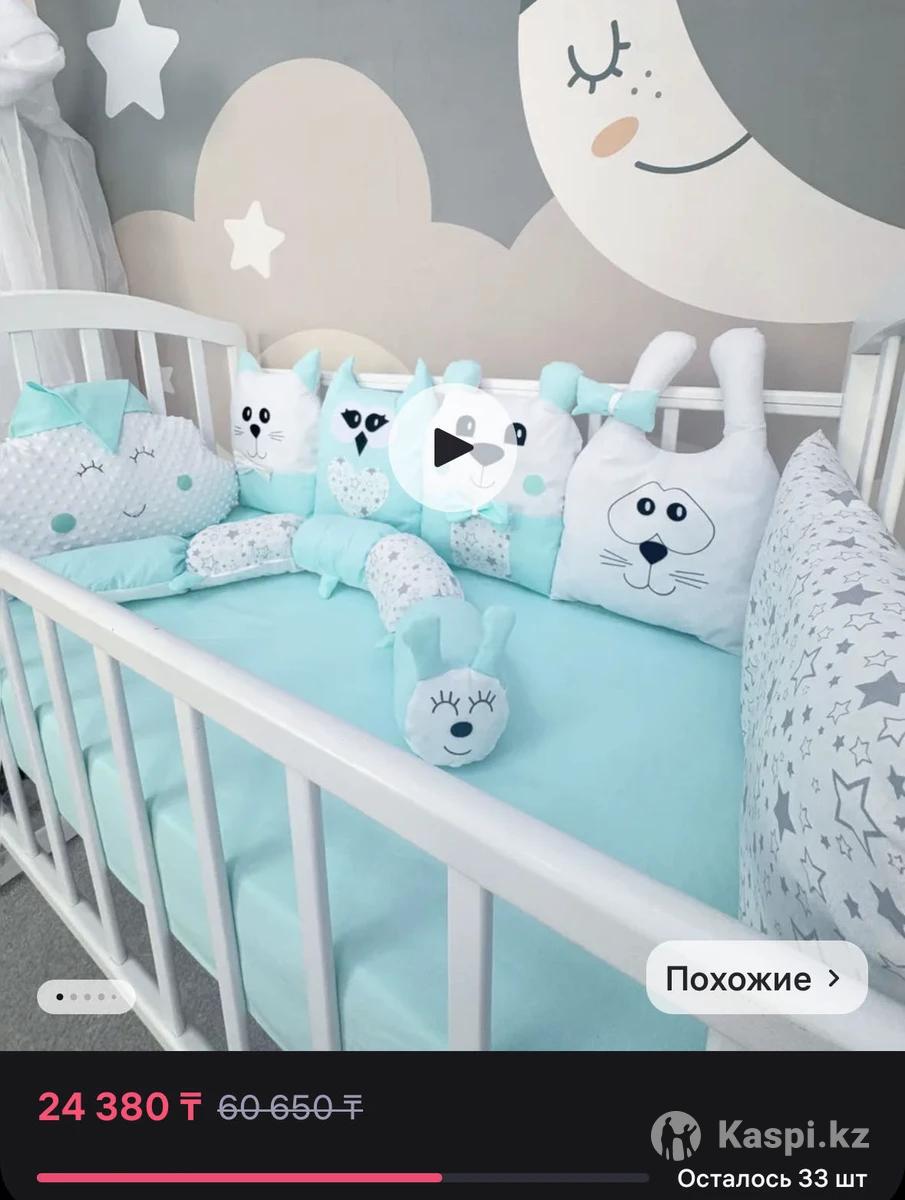The height and width of the screenshot is (1200, 905).
Task: Tap the image page indicator dots
Action: (86, 997)
